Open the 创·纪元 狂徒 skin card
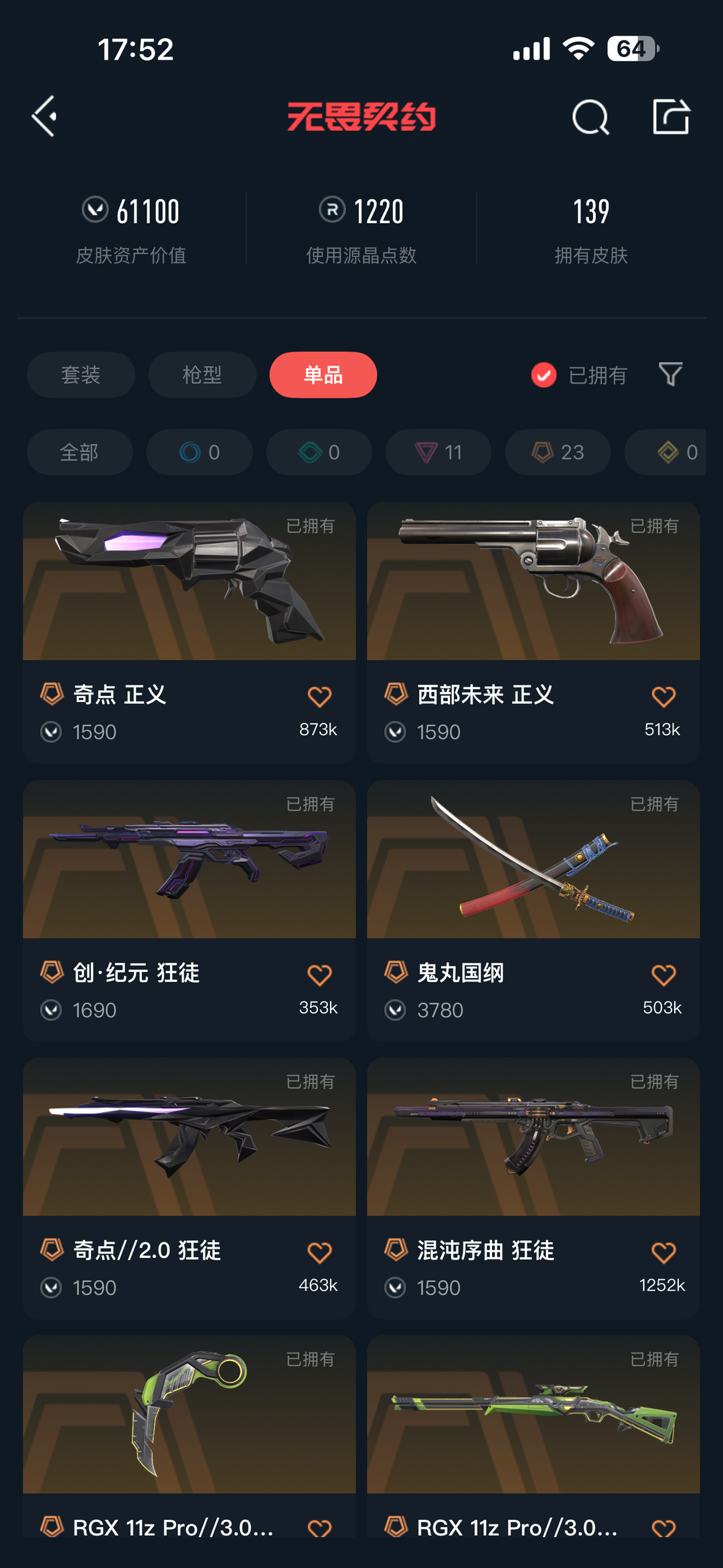Image resolution: width=723 pixels, height=1568 pixels. point(189,910)
